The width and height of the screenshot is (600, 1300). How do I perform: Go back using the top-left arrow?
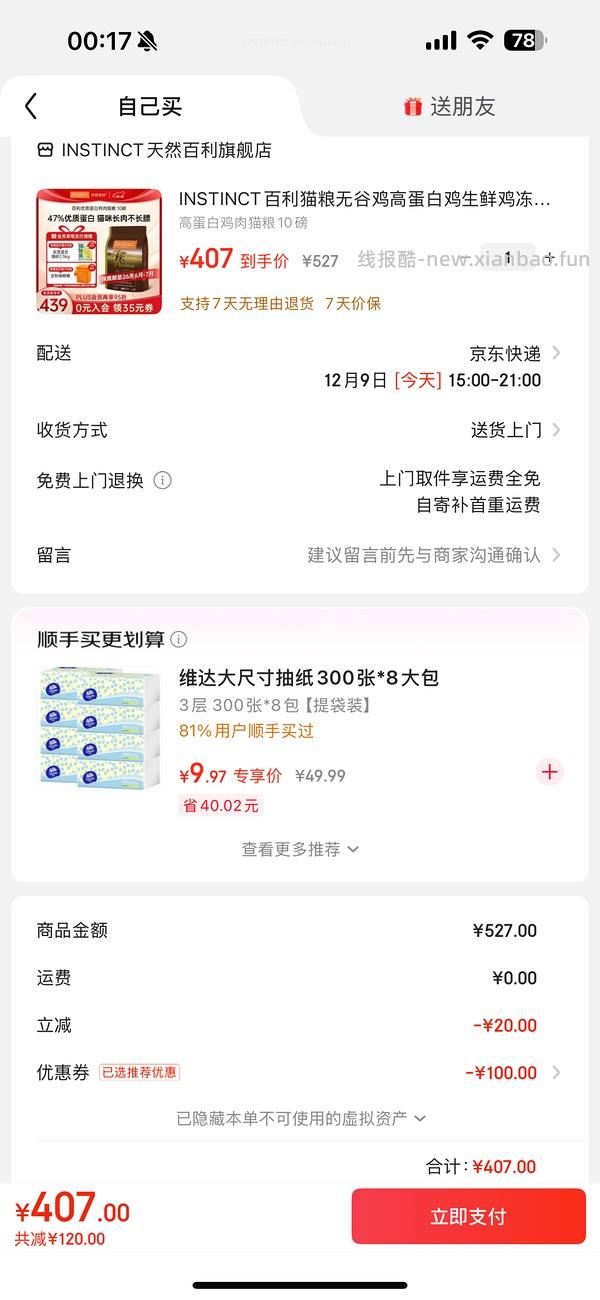click(31, 106)
